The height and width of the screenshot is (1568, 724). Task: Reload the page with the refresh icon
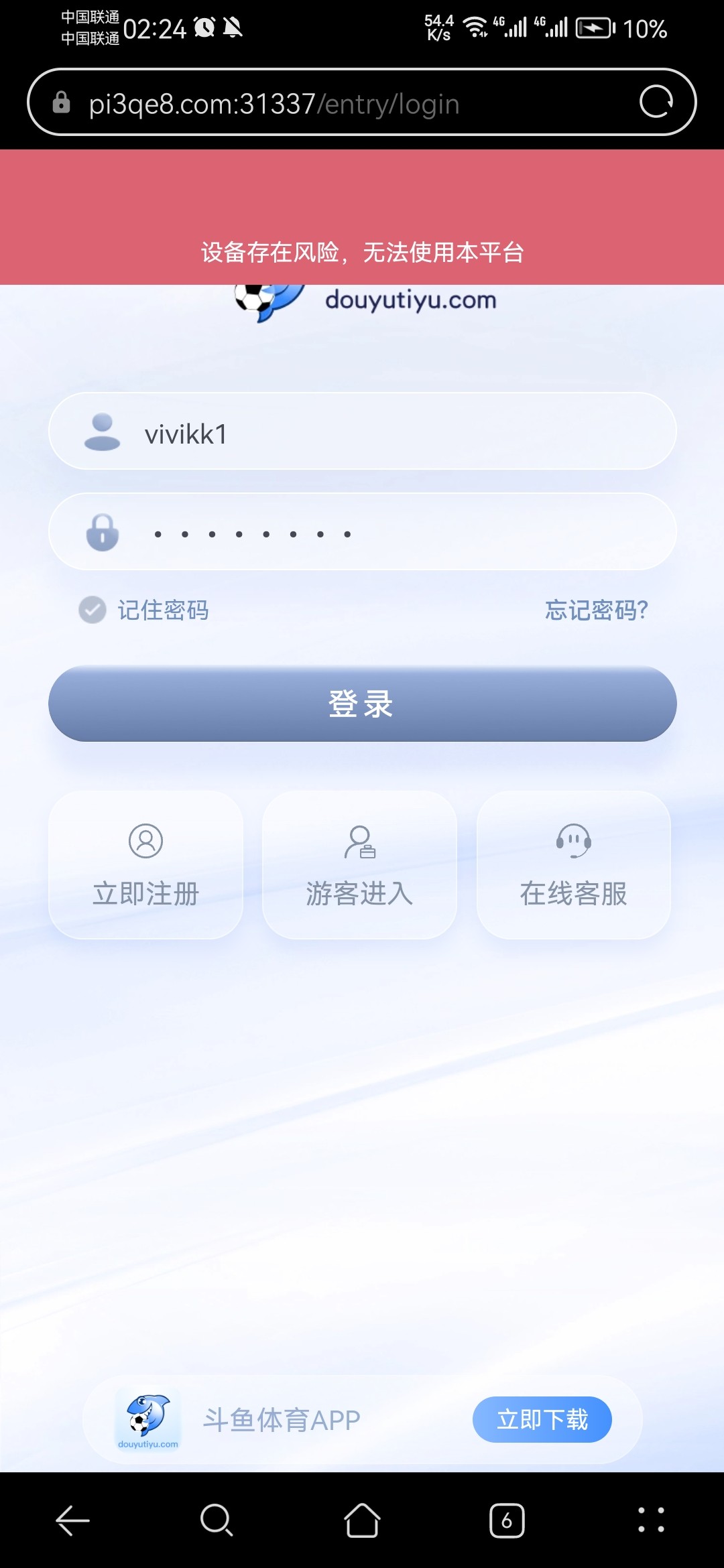656,102
